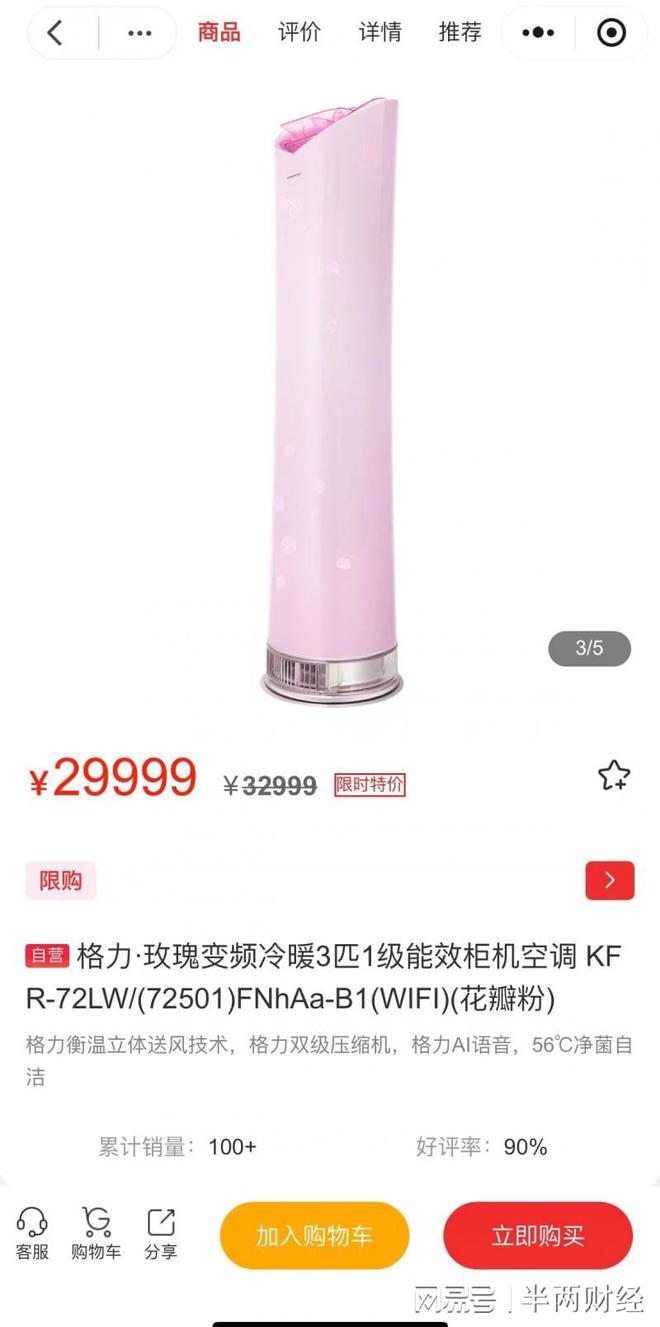The image size is (660, 1327).
Task: Add product to favorites with star icon
Action: pyautogui.click(x=613, y=776)
